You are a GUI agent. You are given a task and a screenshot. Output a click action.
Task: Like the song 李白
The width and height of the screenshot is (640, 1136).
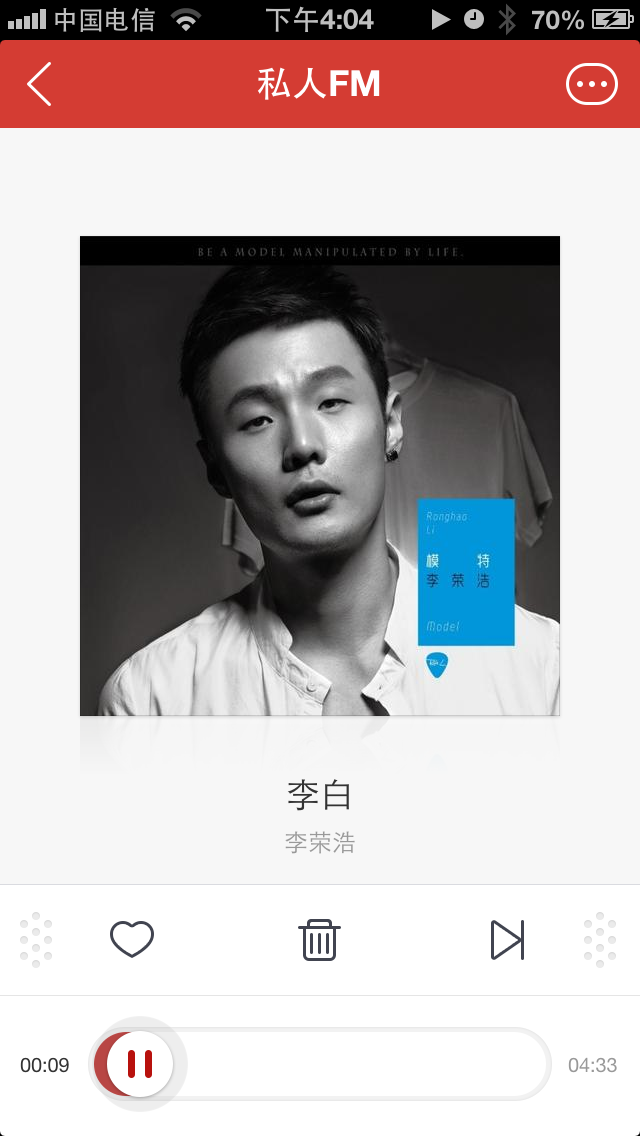tap(132, 940)
